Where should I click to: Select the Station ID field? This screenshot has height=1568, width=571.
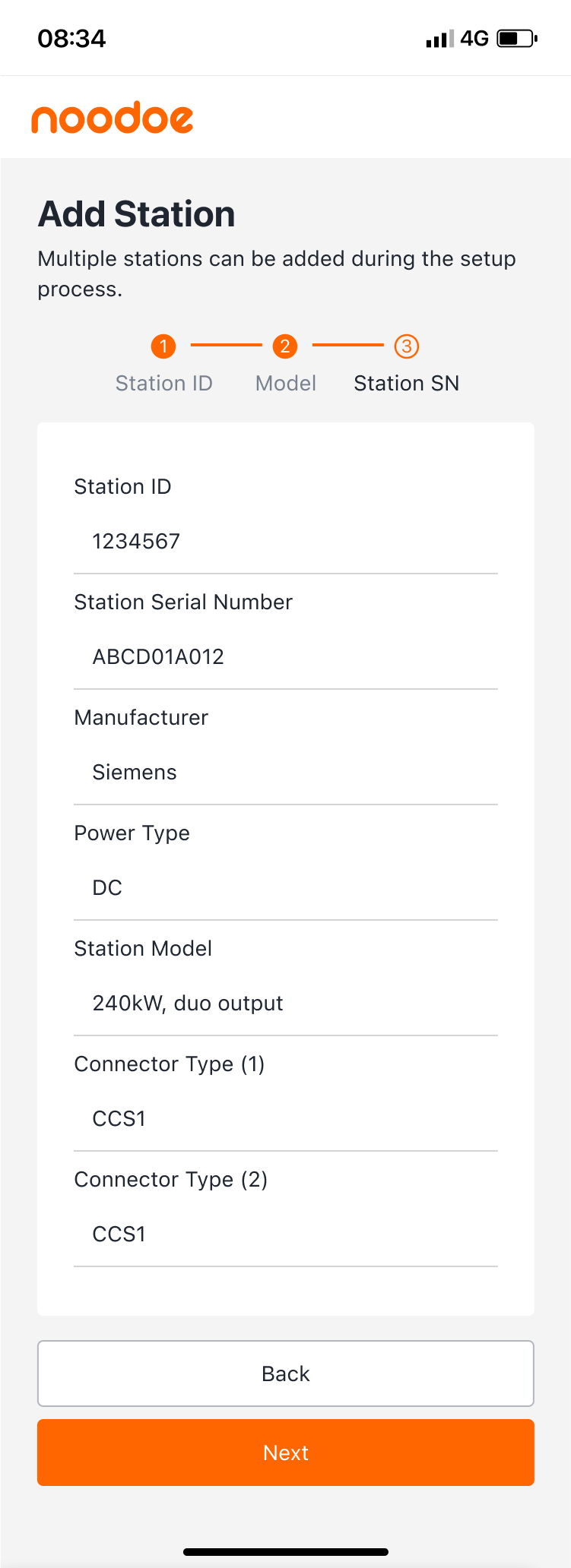click(285, 541)
